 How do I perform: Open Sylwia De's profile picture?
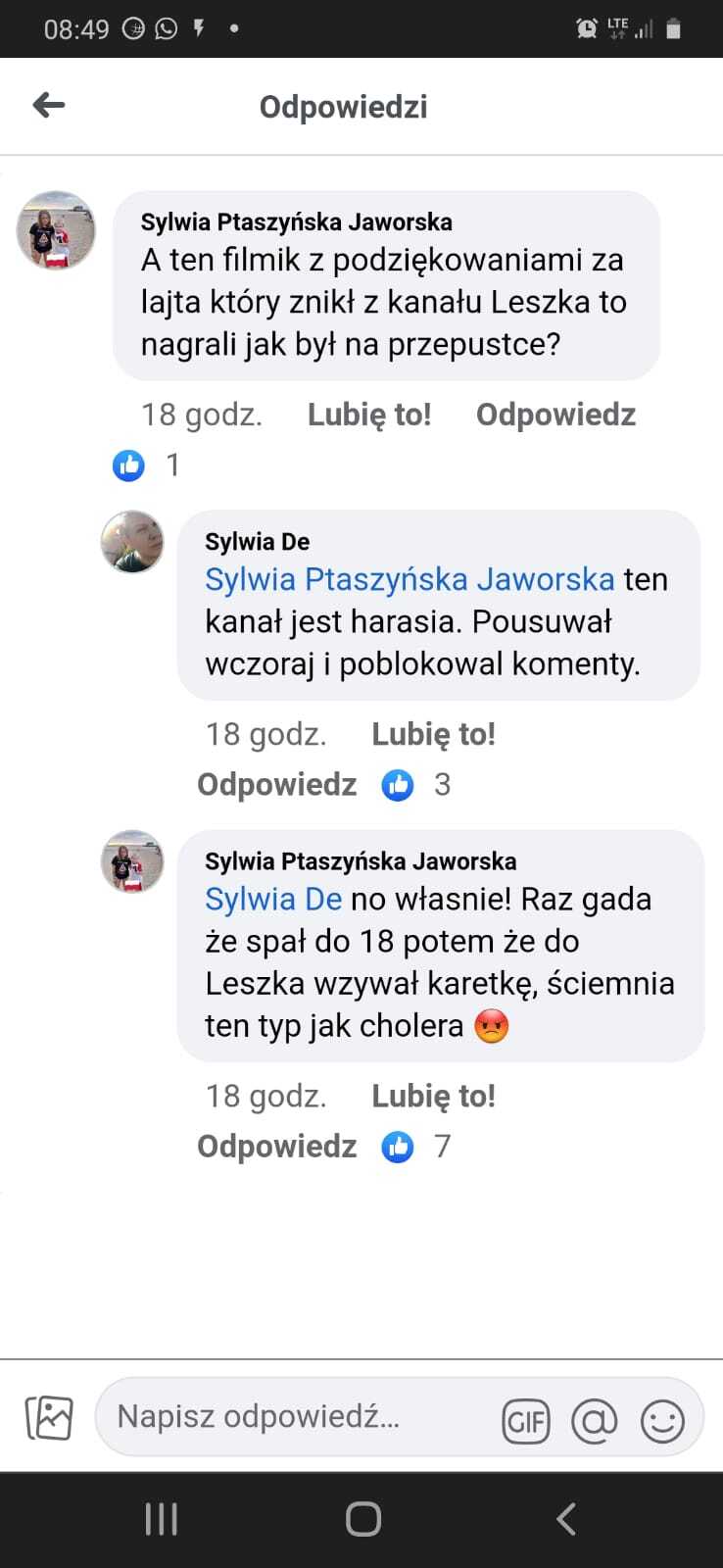click(132, 541)
